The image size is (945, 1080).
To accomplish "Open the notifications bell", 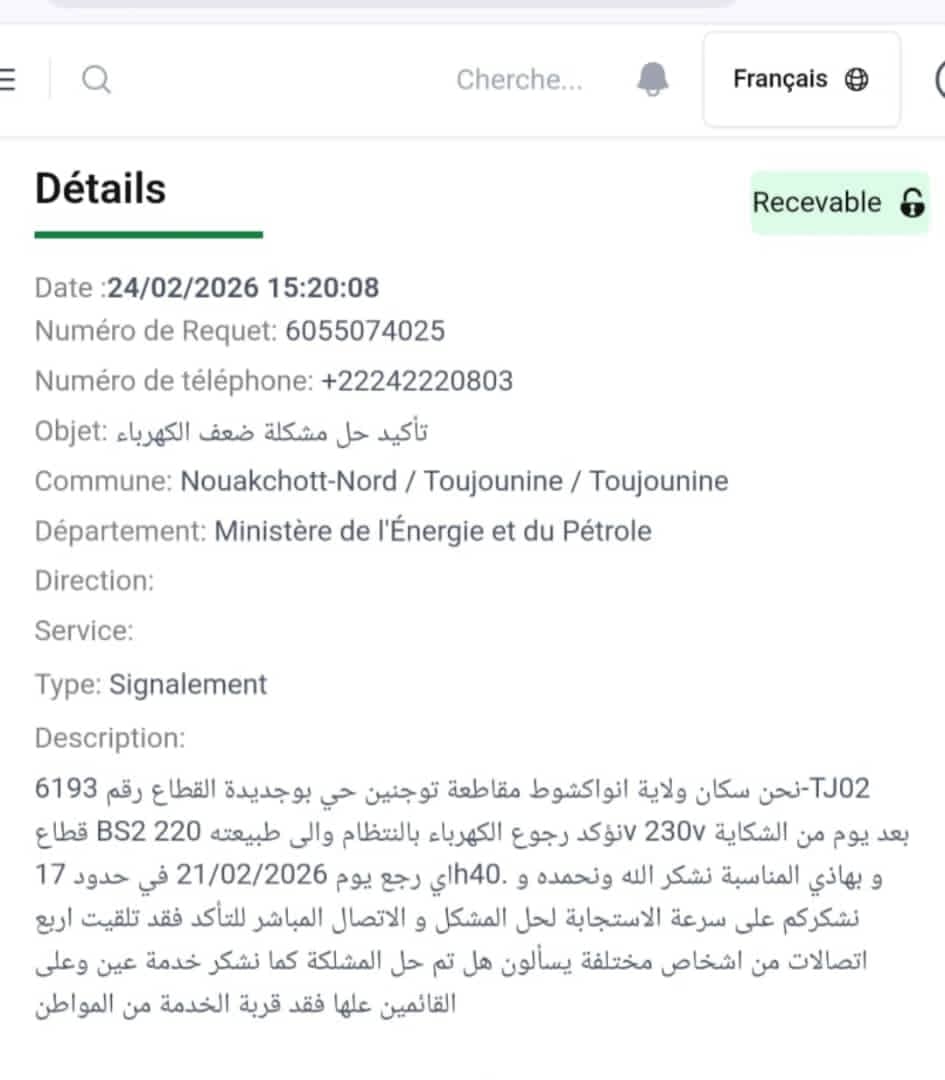I will click(x=652, y=79).
